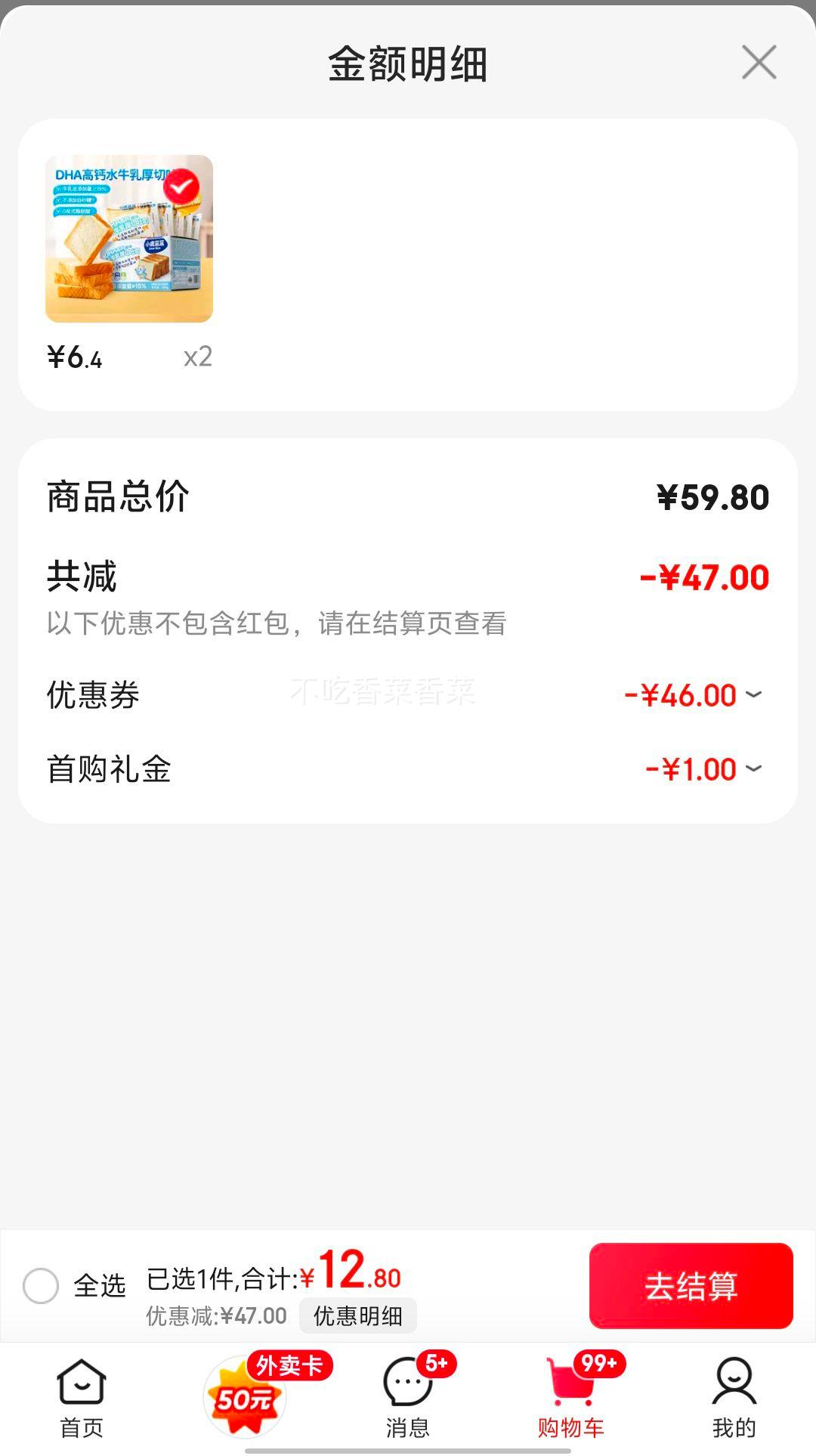The height and width of the screenshot is (1456, 816).
Task: Switch to the 首页 tab
Action: tap(82, 1399)
